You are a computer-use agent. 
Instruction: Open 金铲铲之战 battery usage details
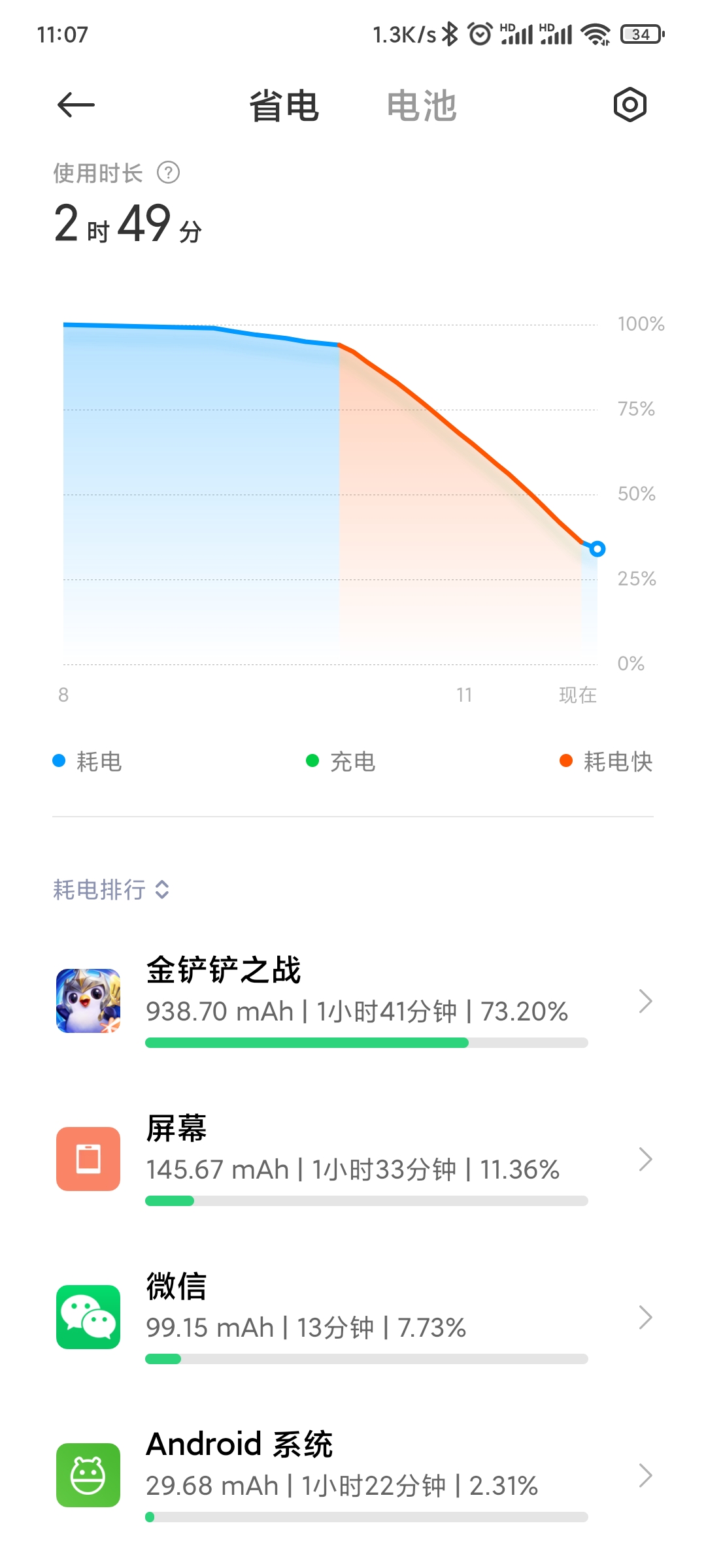353,1001
